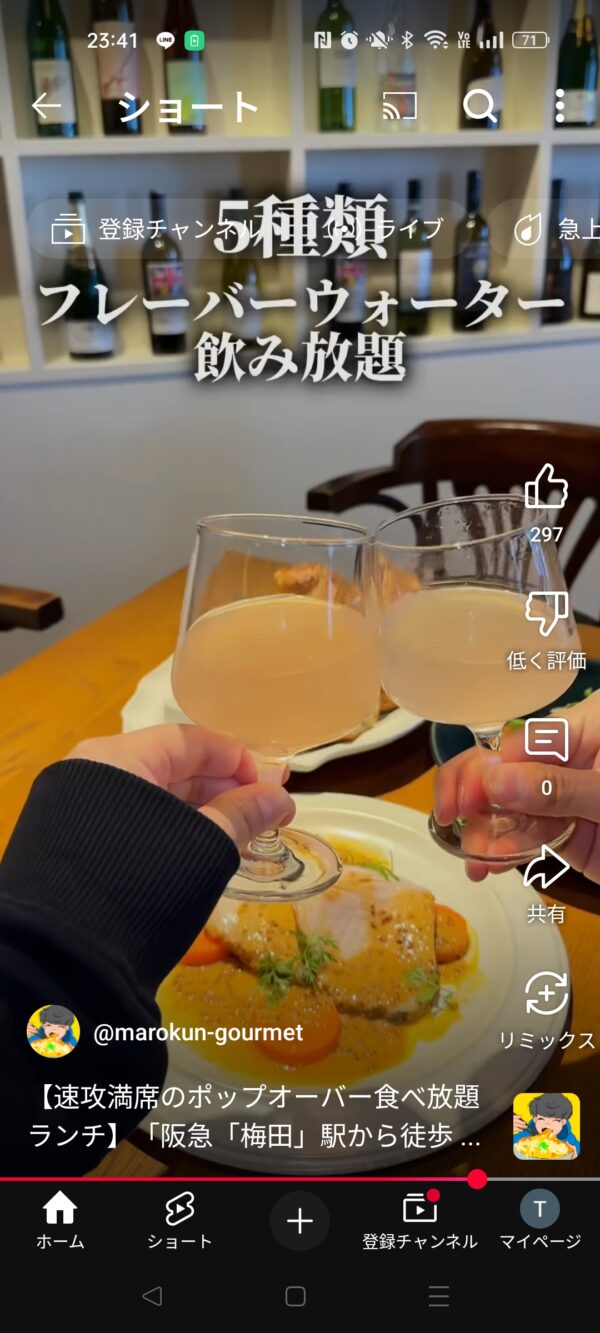Screen dimensions: 600x1333
Task: Open the sound thumbnail at bottom right
Action: click(546, 1126)
